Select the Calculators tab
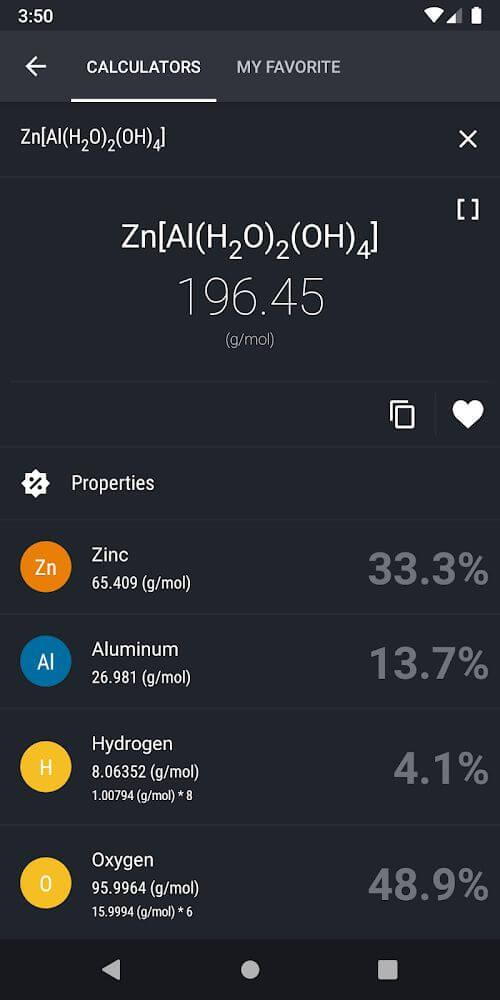This screenshot has height=1000, width=500. [143, 67]
